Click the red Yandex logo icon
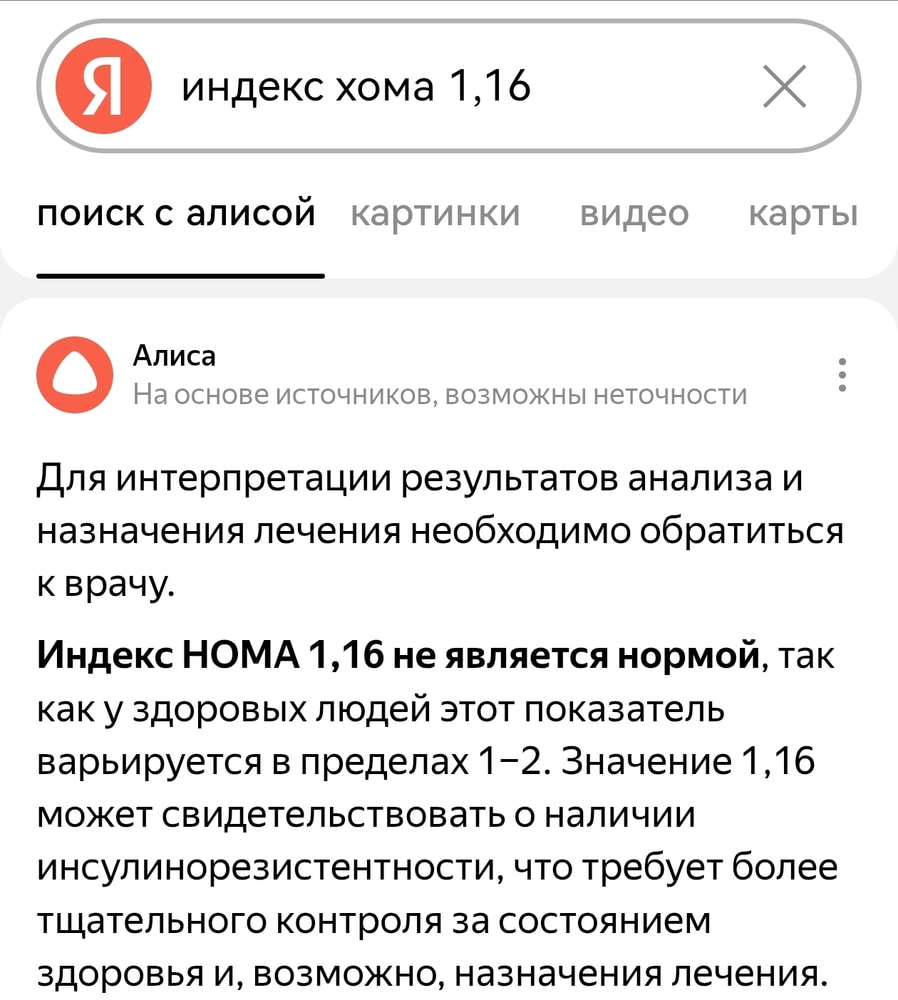 106,86
